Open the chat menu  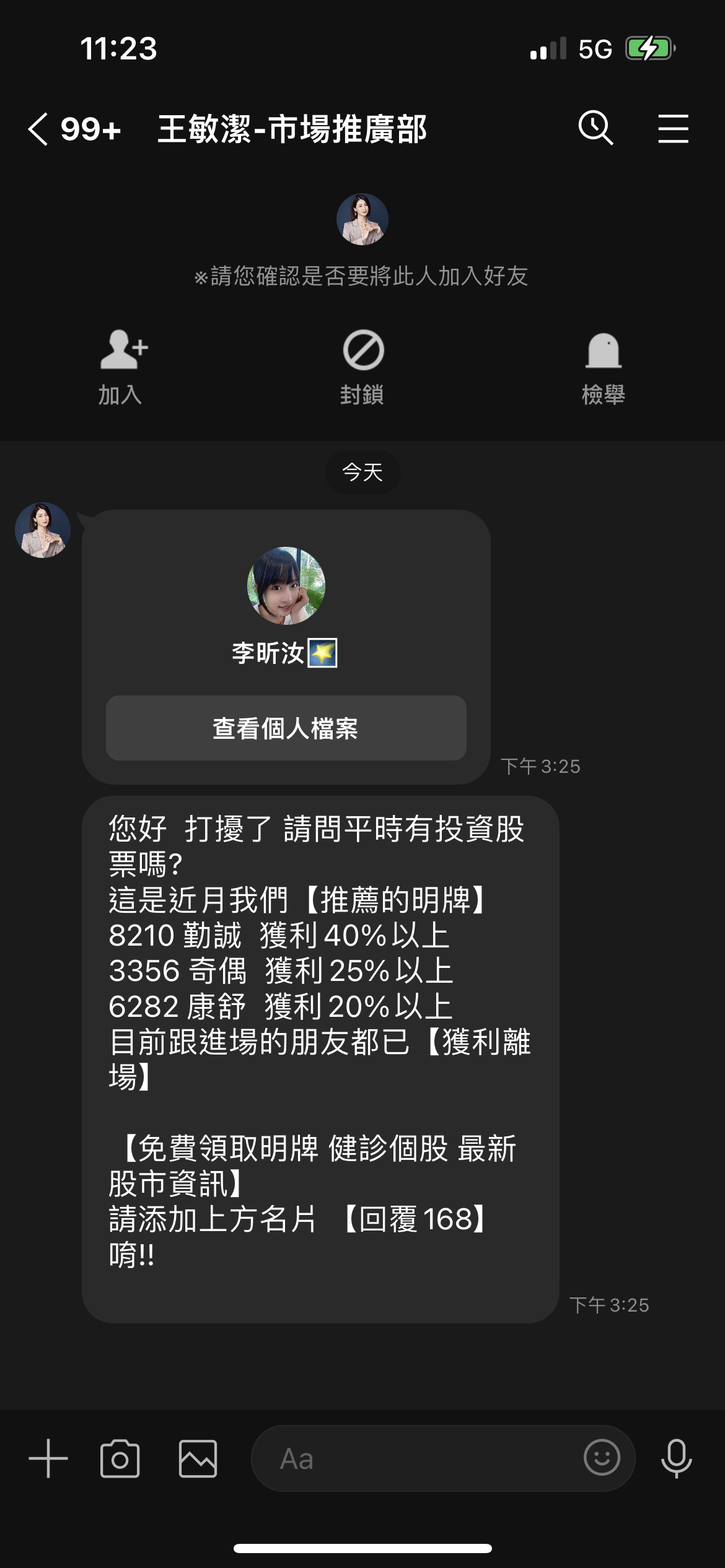point(673,129)
